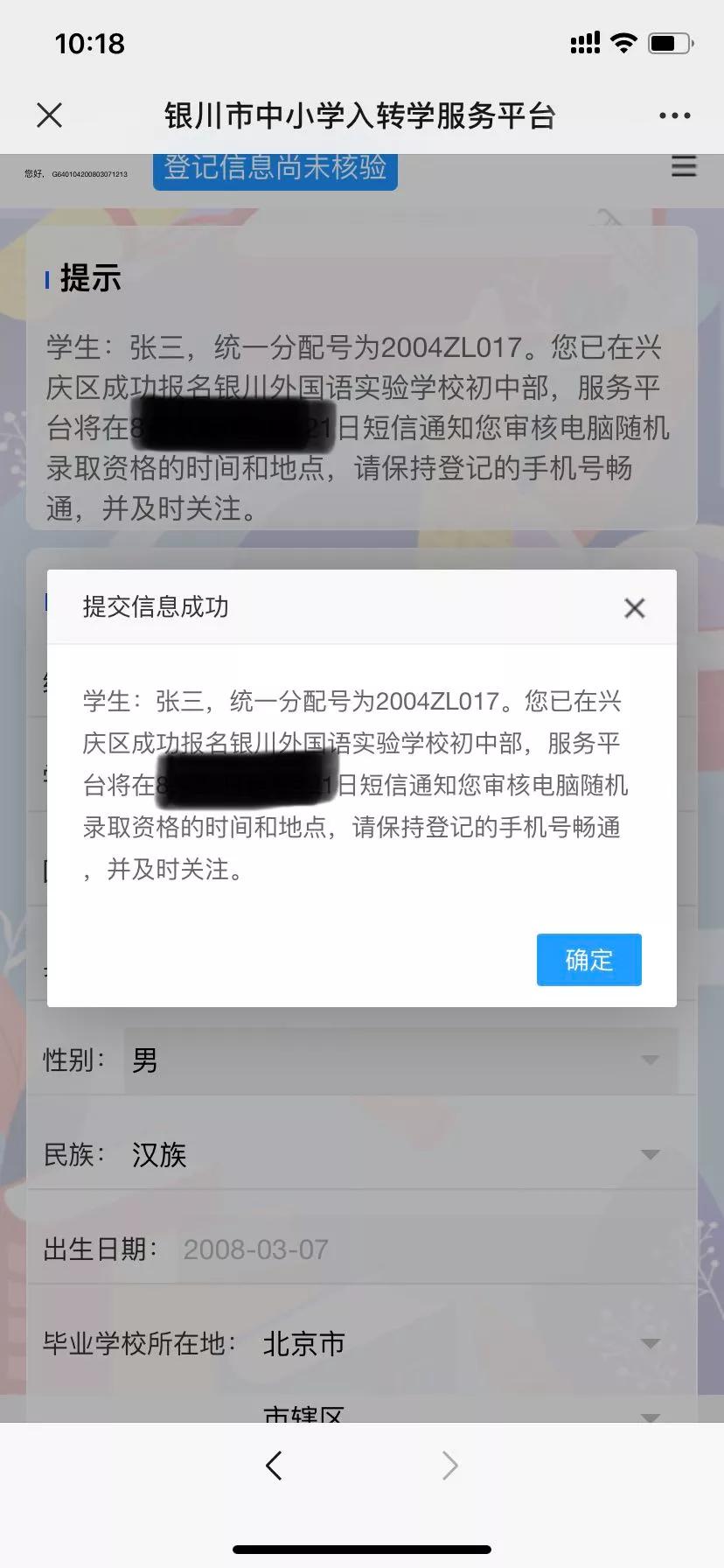Image resolution: width=724 pixels, height=1568 pixels.
Task: Go back using the browser back arrow
Action: [x=274, y=1465]
